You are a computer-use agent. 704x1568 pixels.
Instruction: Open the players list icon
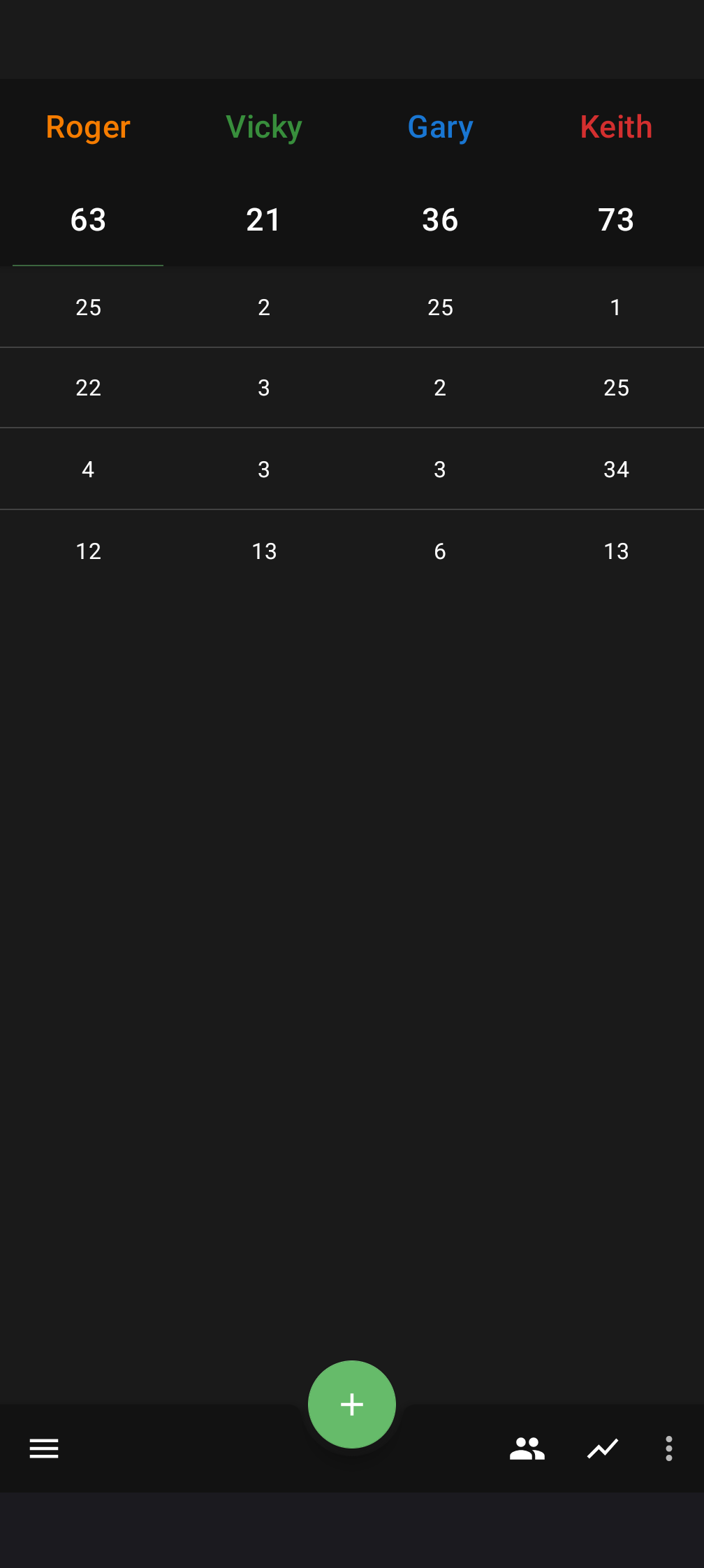pos(527,1449)
